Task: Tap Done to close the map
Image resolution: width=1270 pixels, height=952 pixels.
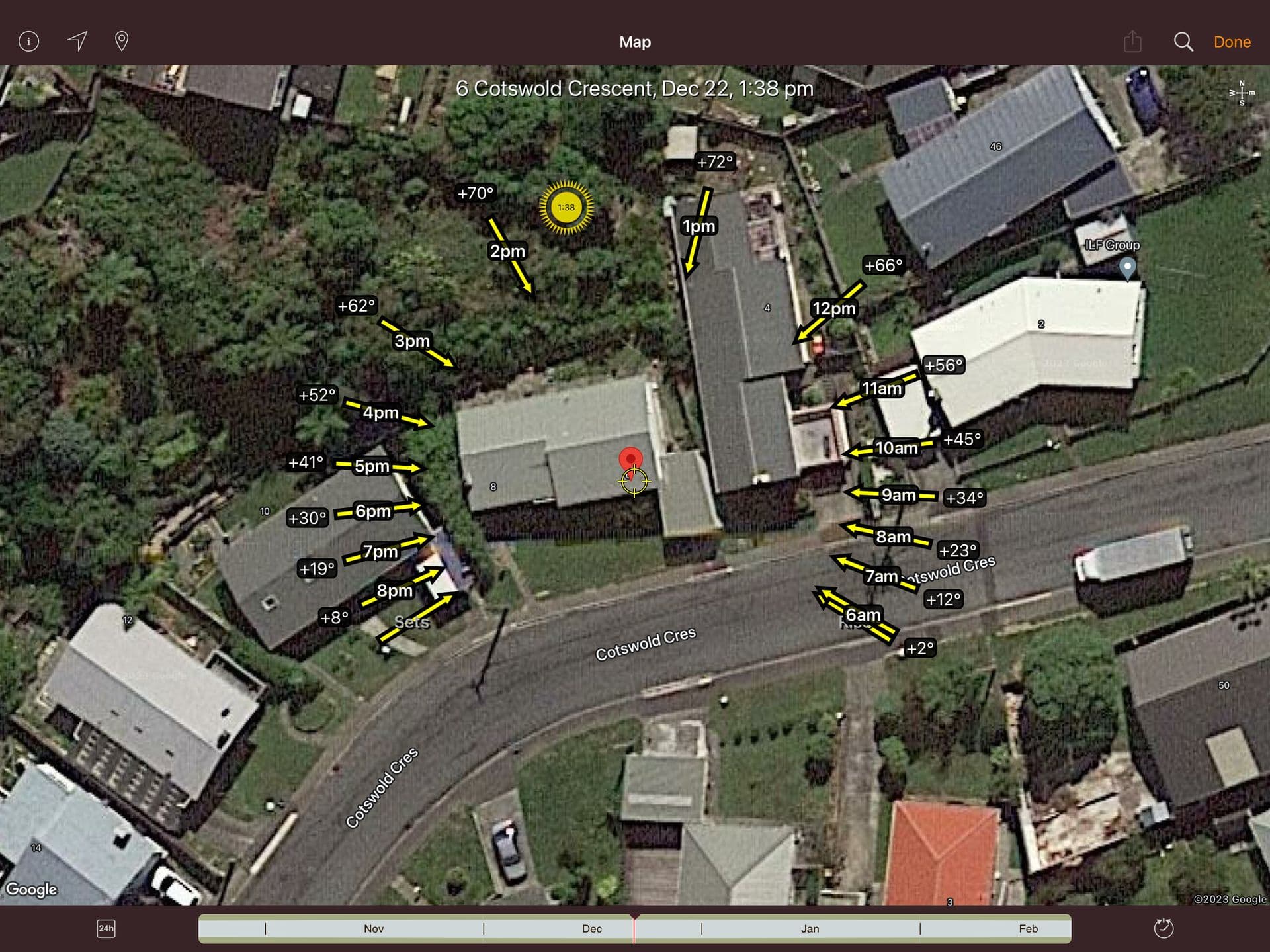Action: 1232,42
